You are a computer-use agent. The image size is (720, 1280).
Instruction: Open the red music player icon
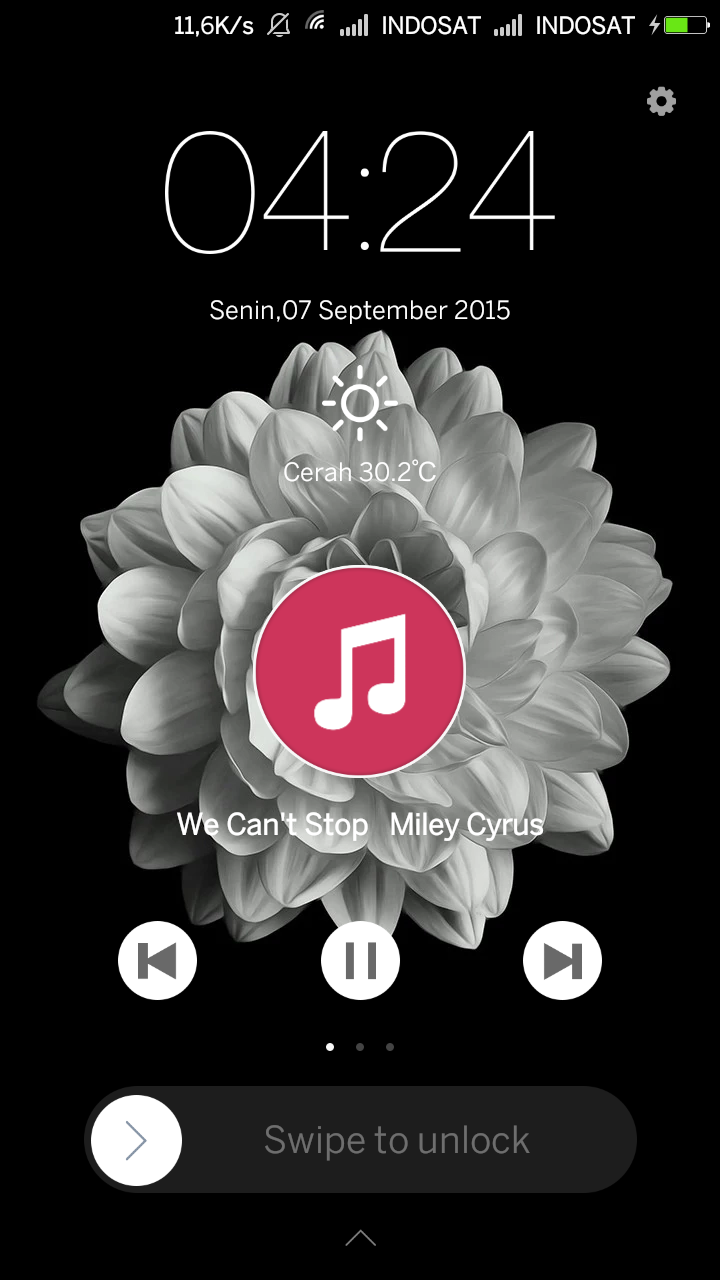pyautogui.click(x=360, y=671)
